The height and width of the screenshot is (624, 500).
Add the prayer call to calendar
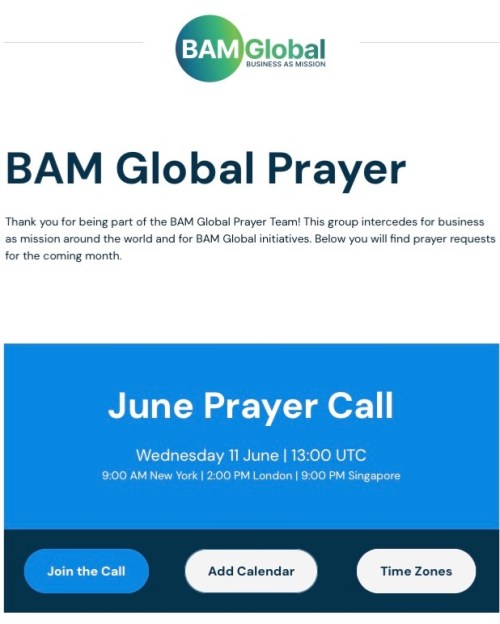tap(251, 571)
